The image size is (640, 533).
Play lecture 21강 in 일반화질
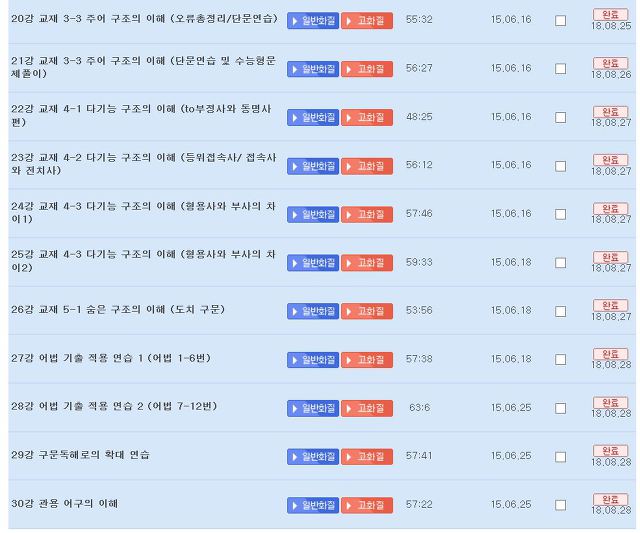pyautogui.click(x=313, y=69)
